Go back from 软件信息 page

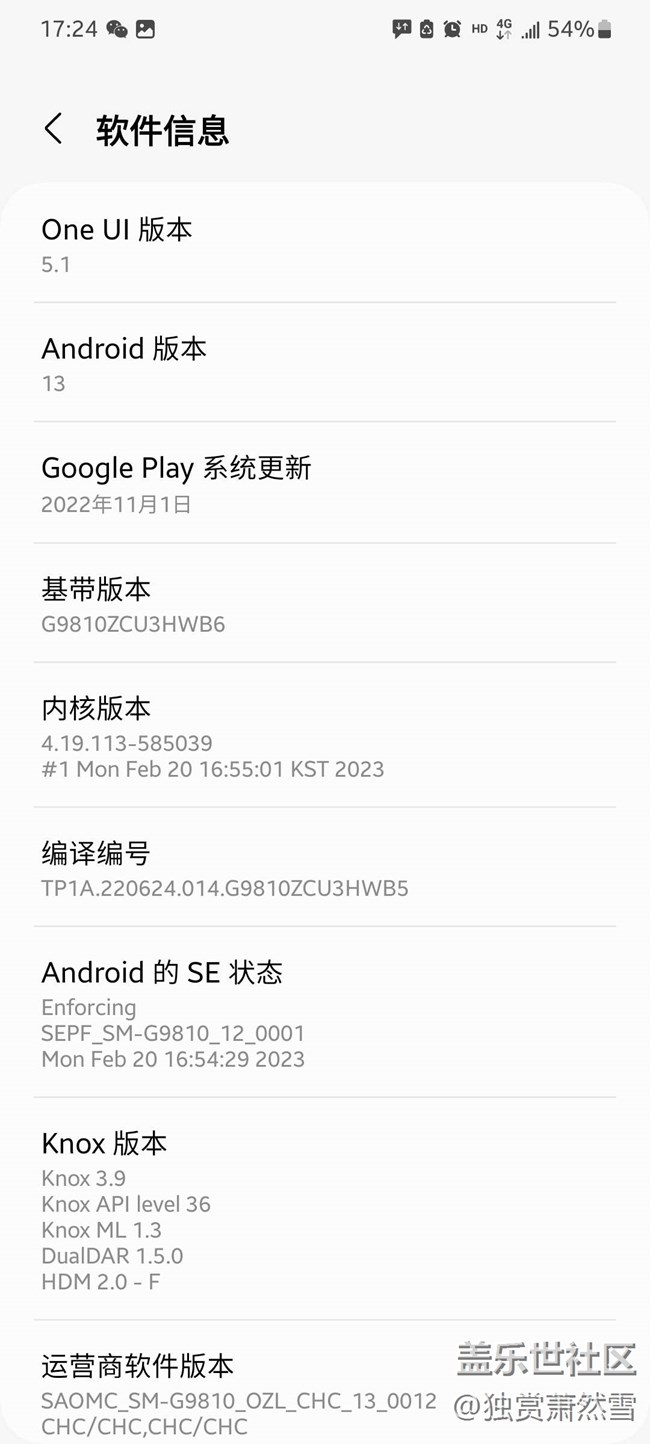pos(54,129)
